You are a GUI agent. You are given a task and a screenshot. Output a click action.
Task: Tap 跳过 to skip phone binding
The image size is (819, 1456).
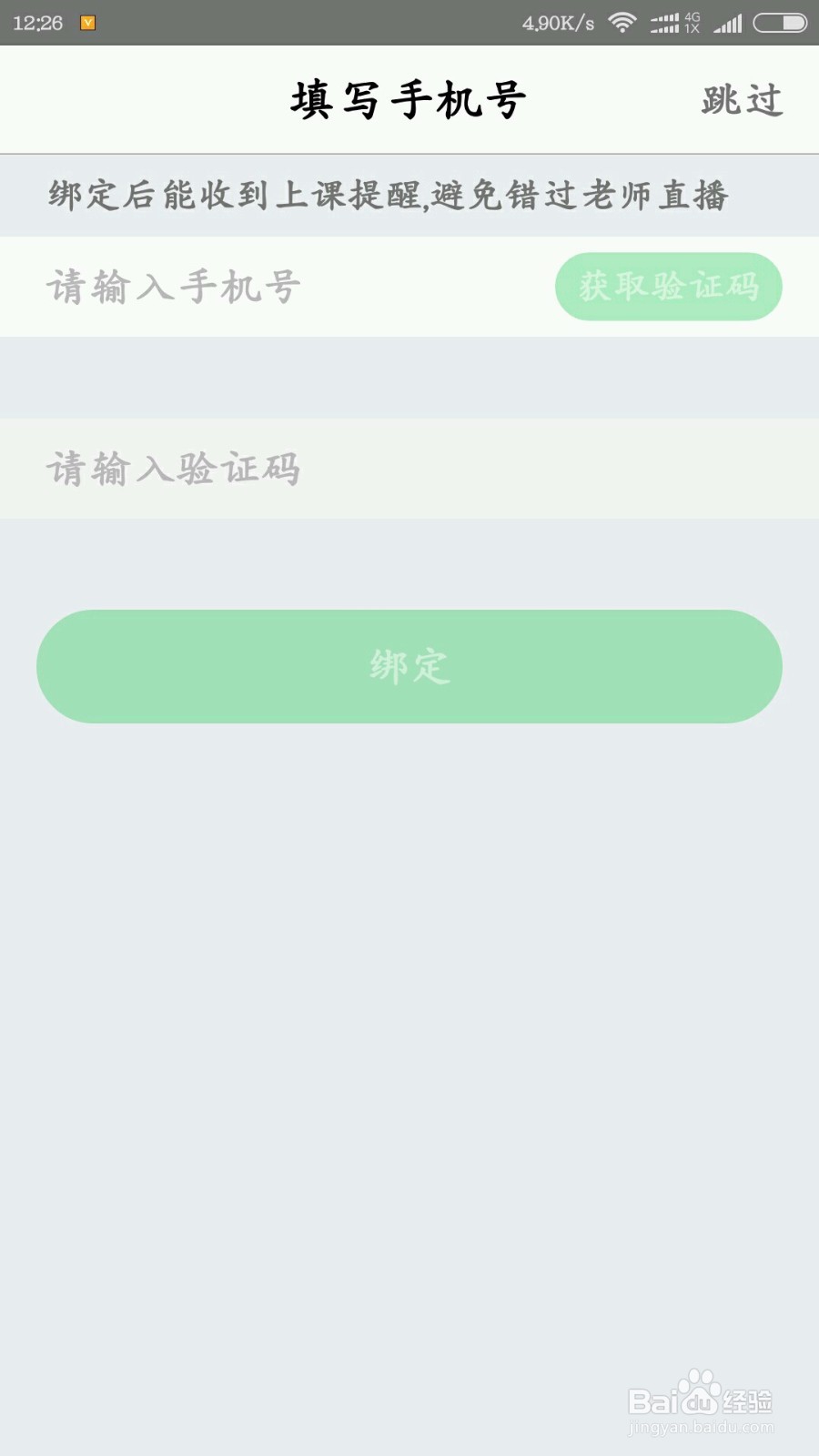pyautogui.click(x=742, y=100)
